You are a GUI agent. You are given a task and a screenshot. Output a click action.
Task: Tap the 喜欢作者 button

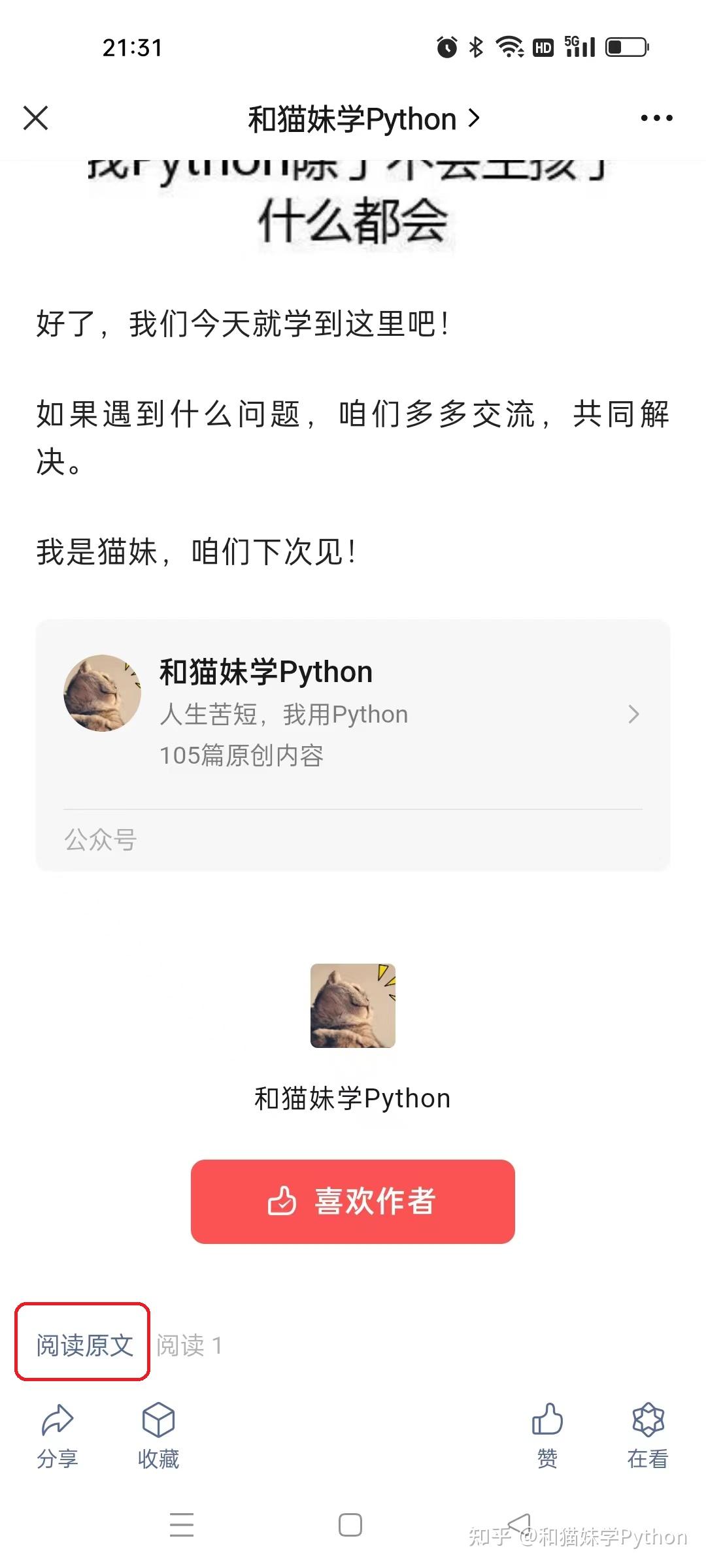[352, 1202]
